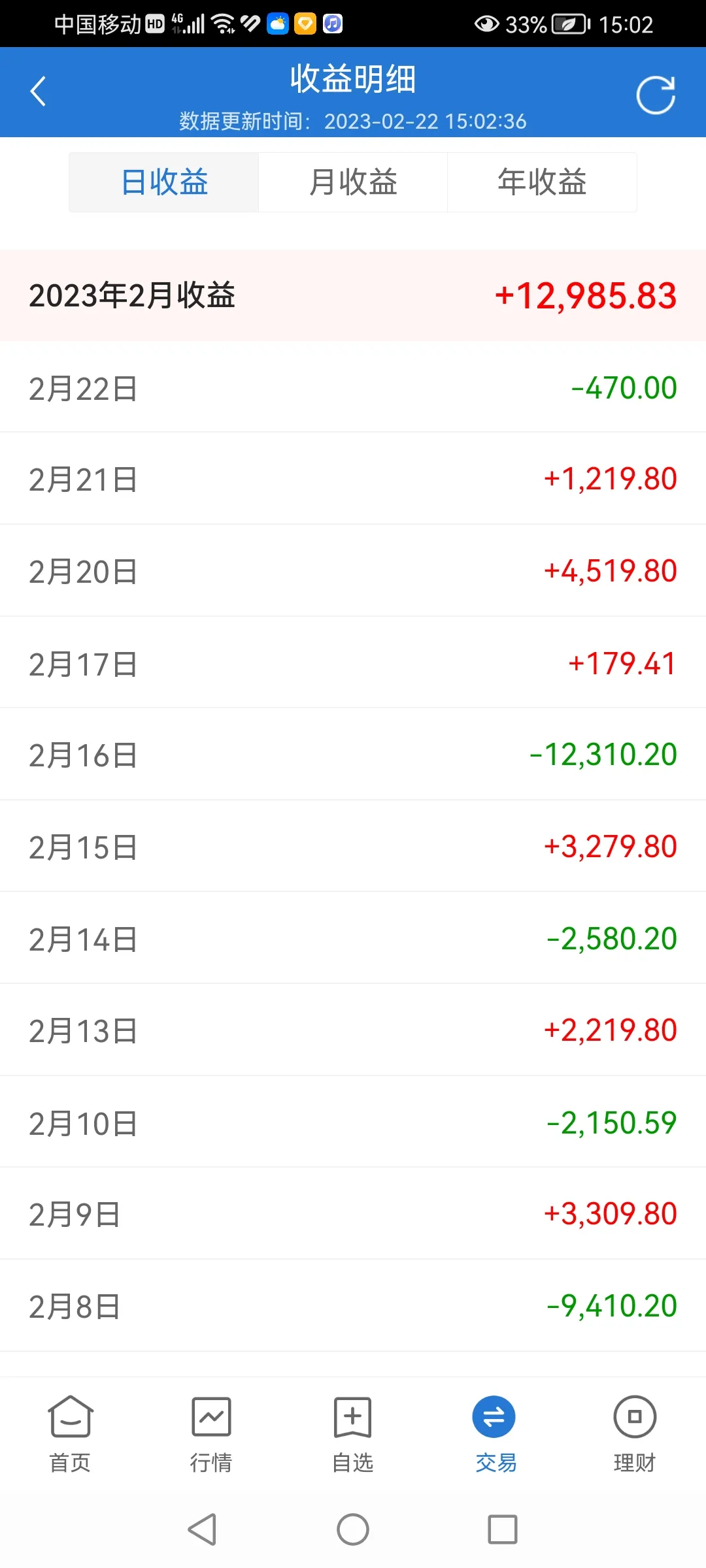
Task: Switch to the 年收益 tab
Action: [542, 182]
